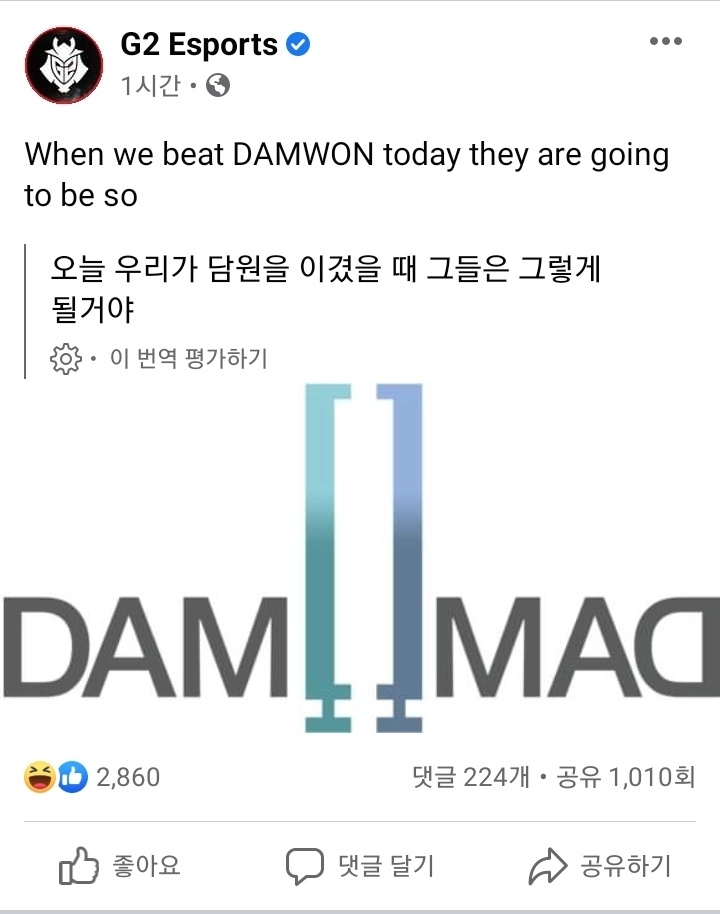Open the post's three-dot overflow menu
This screenshot has height=914, width=720.
click(665, 42)
